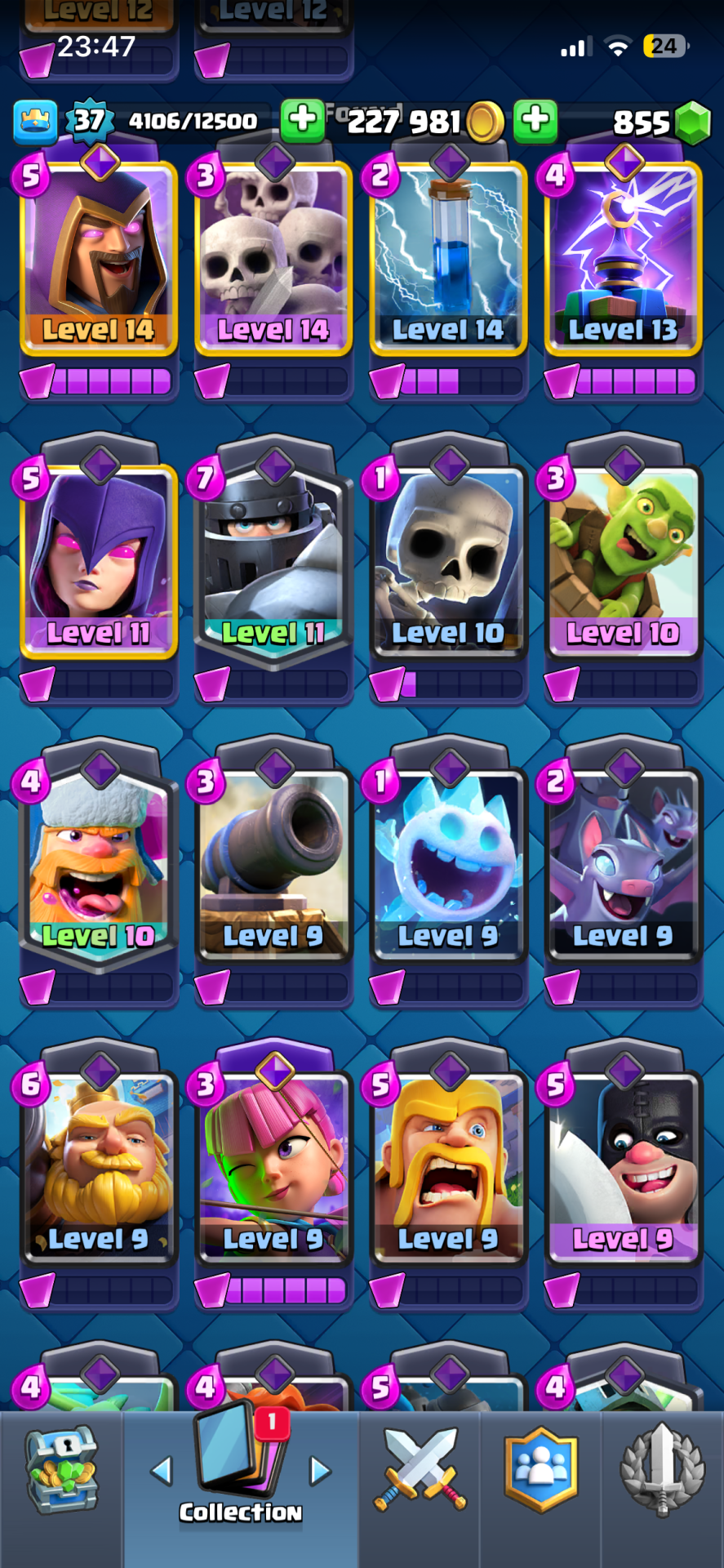Open the Clan social tab

pyautogui.click(x=540, y=1470)
